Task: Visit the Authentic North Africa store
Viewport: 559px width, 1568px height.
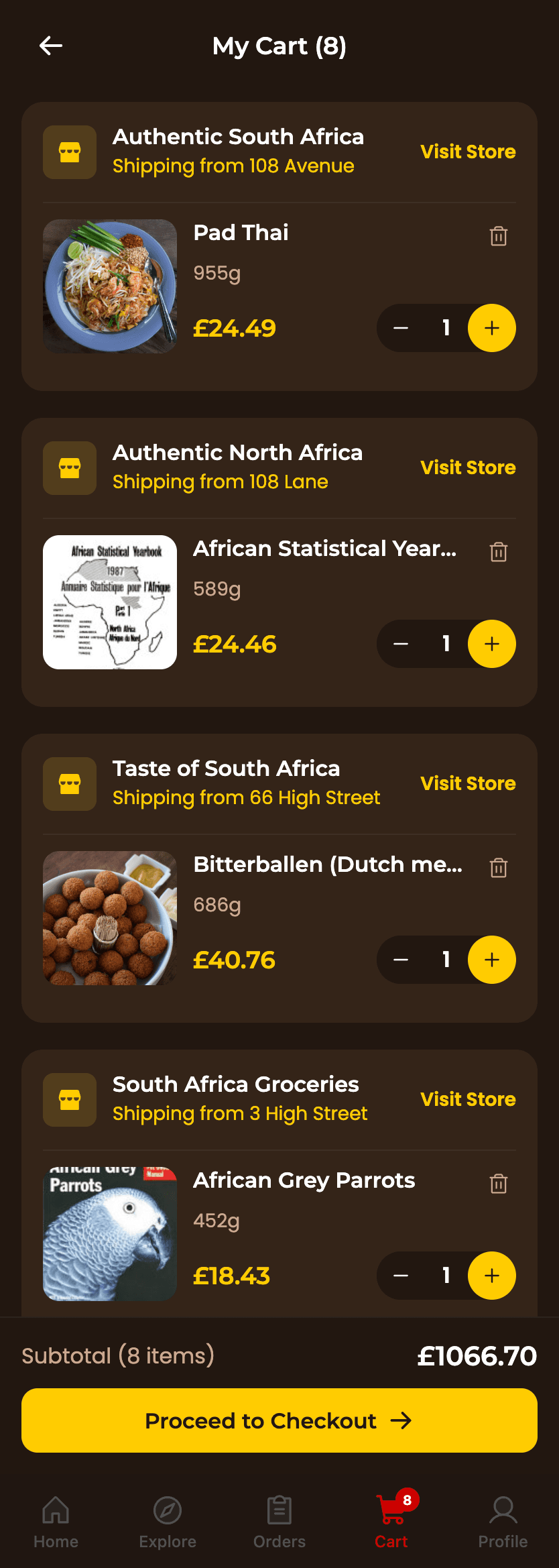Action: pos(468,467)
